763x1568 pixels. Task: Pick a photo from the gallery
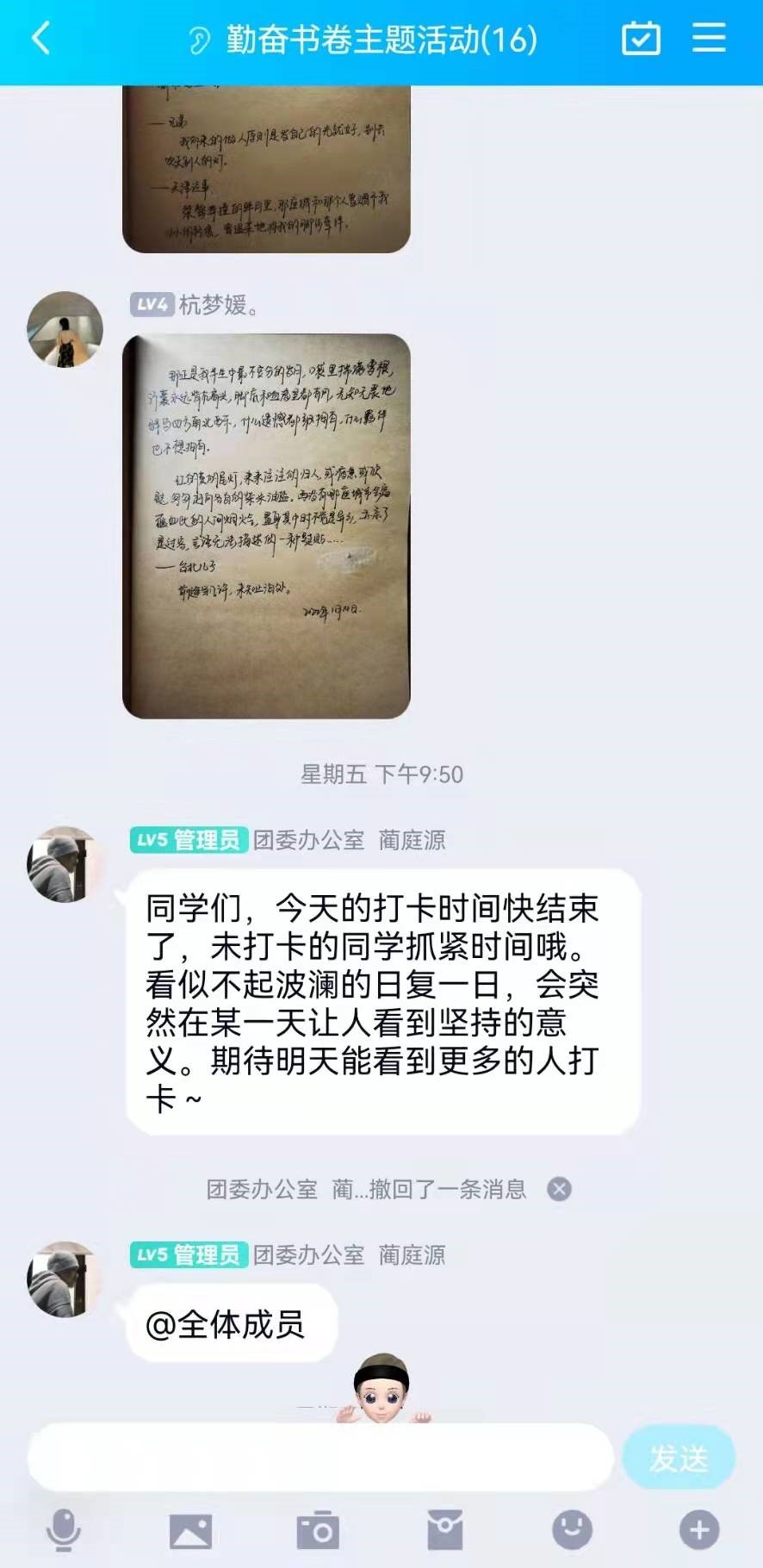pos(190,1530)
